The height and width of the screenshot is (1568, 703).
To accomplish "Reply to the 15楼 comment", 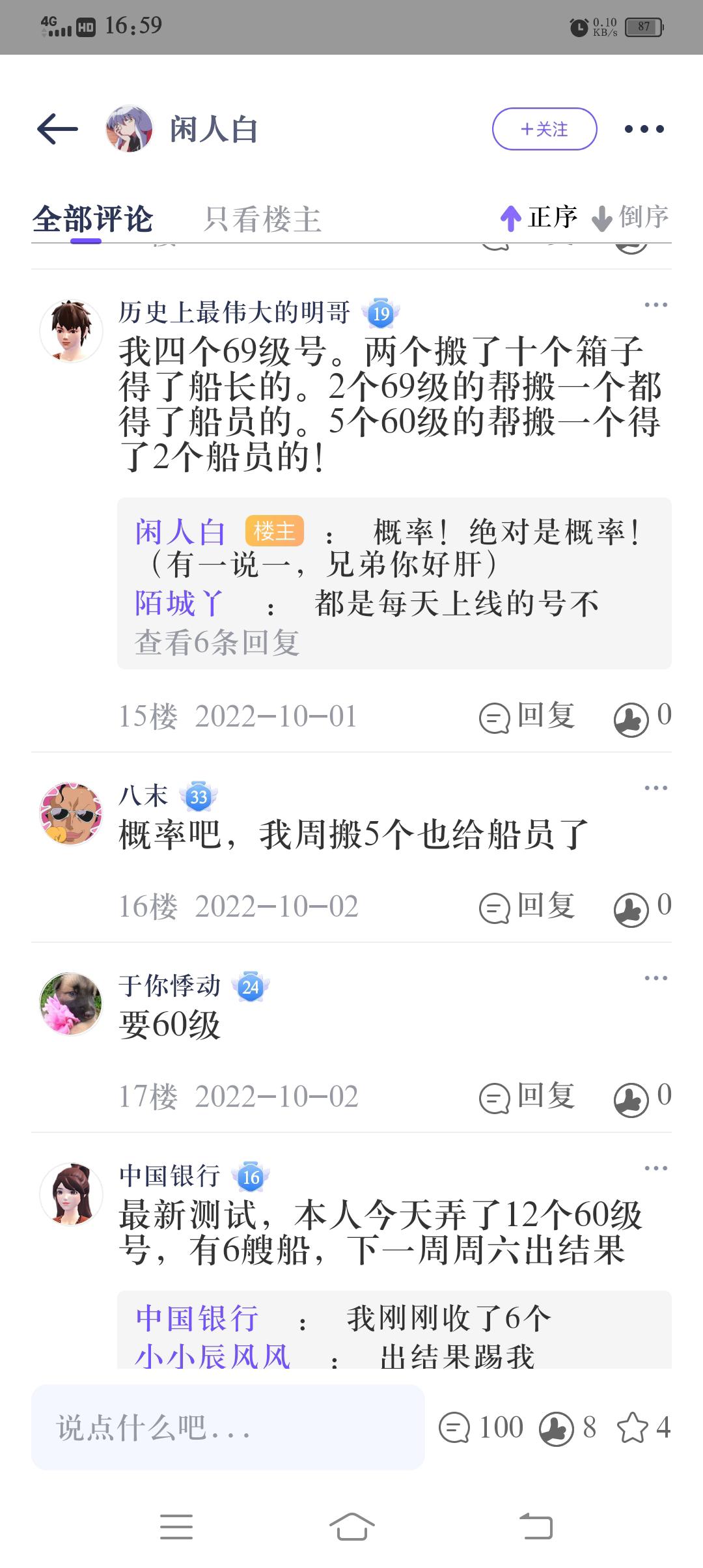I will pyautogui.click(x=527, y=716).
